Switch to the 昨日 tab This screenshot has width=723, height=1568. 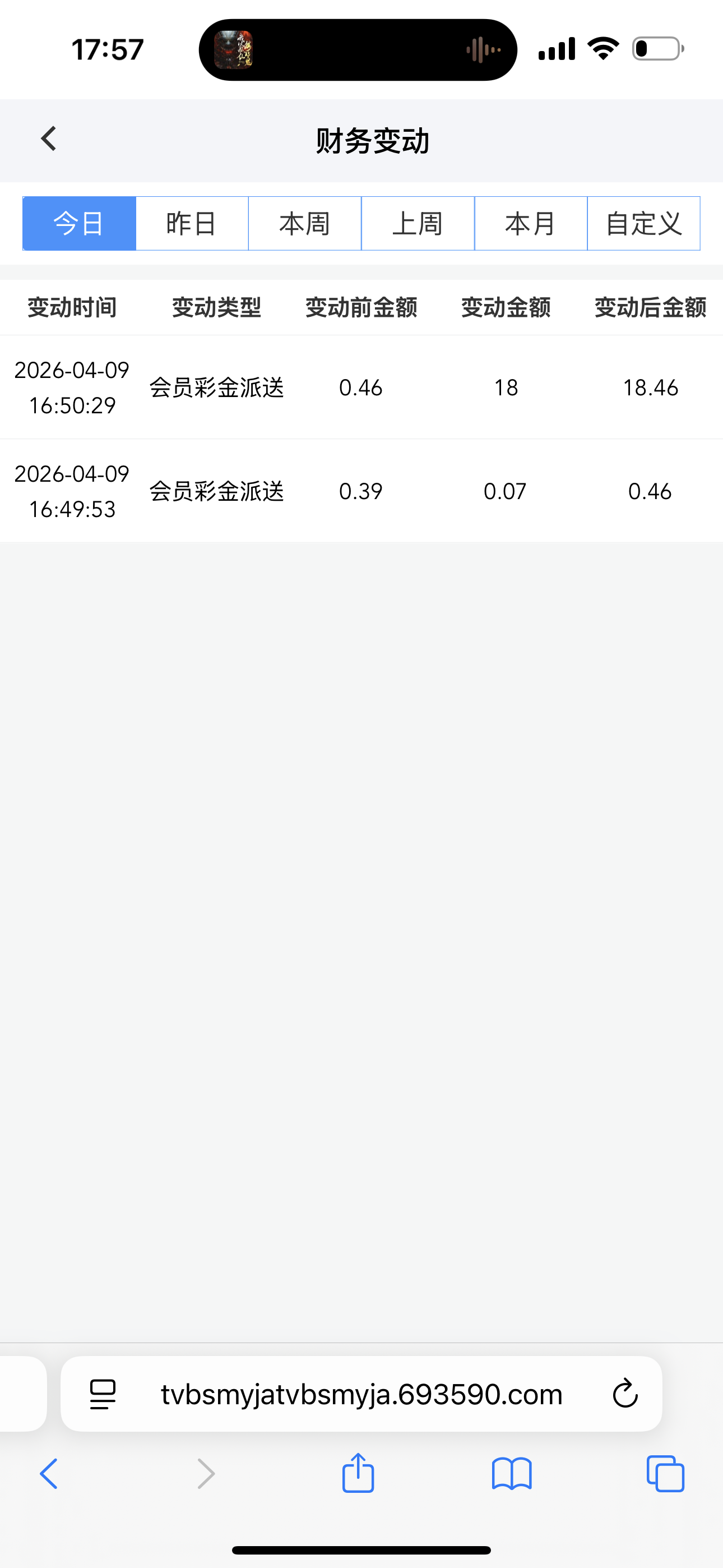pos(192,223)
